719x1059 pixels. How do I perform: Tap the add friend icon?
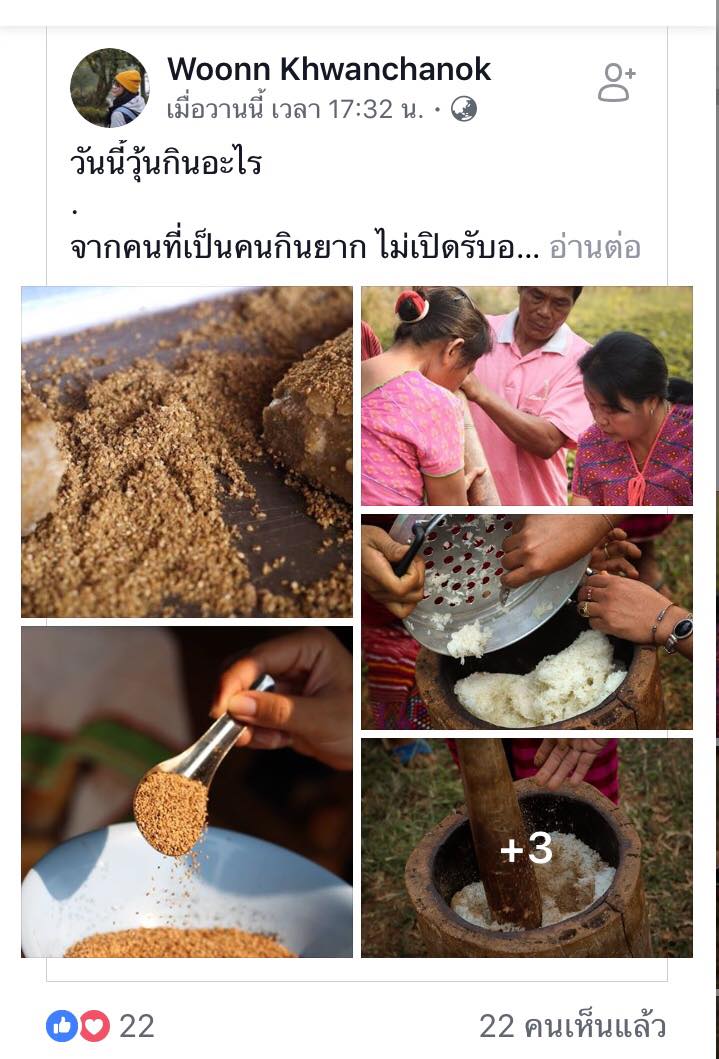(616, 83)
